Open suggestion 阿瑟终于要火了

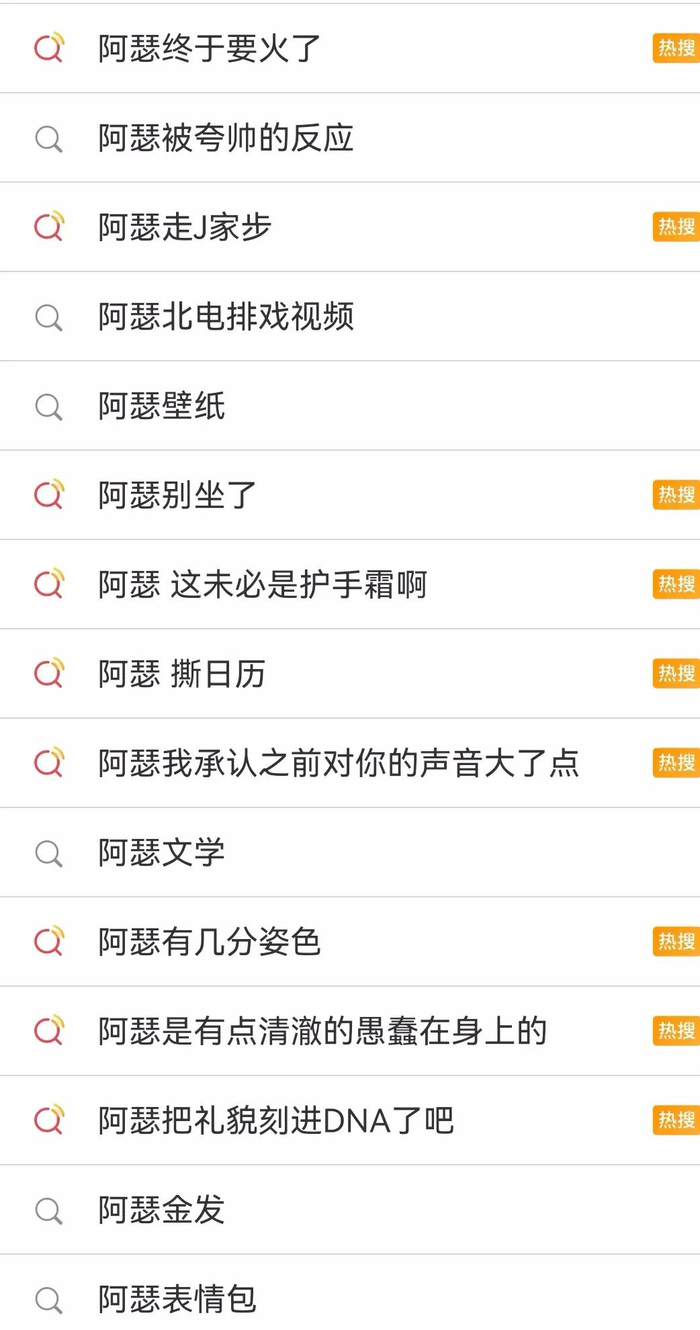coord(350,48)
